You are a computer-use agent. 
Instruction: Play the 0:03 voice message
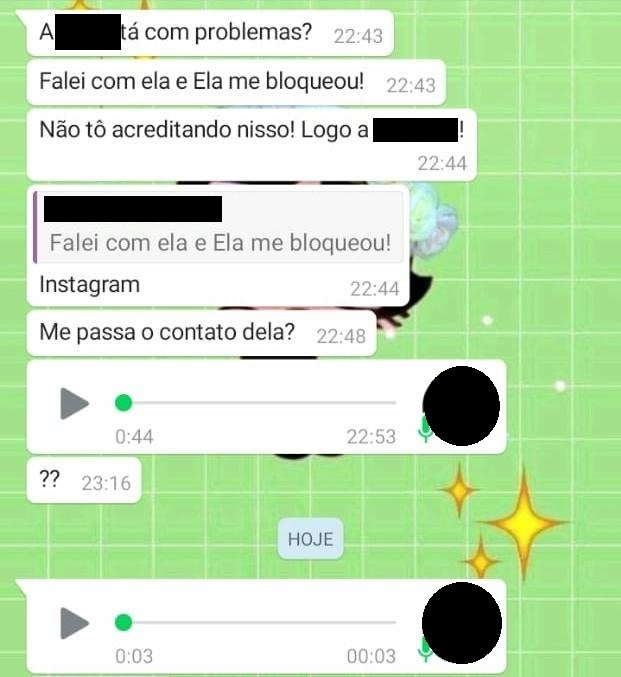[x=74, y=622]
